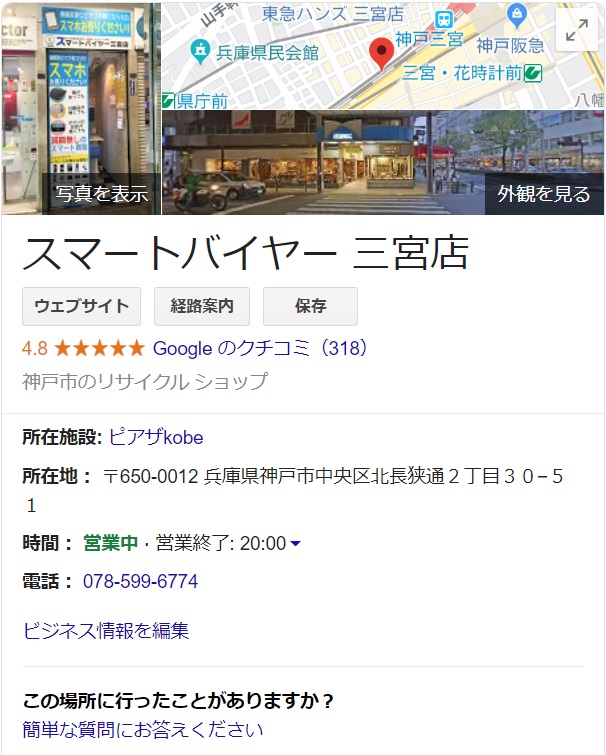Image resolution: width=606 pixels, height=755 pixels.
Task: Tap the 簡単な質問にお答えください link
Action: click(x=143, y=729)
